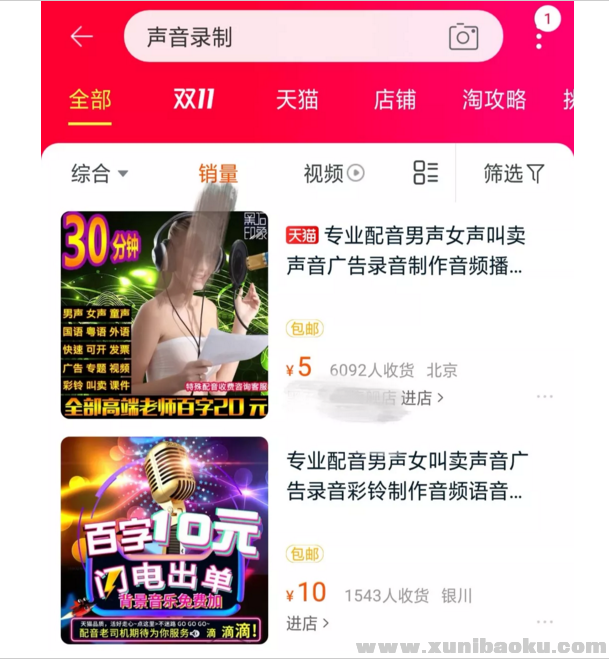Viewport: 609px width, 659px height.
Task: Open camera image search
Action: [463, 37]
